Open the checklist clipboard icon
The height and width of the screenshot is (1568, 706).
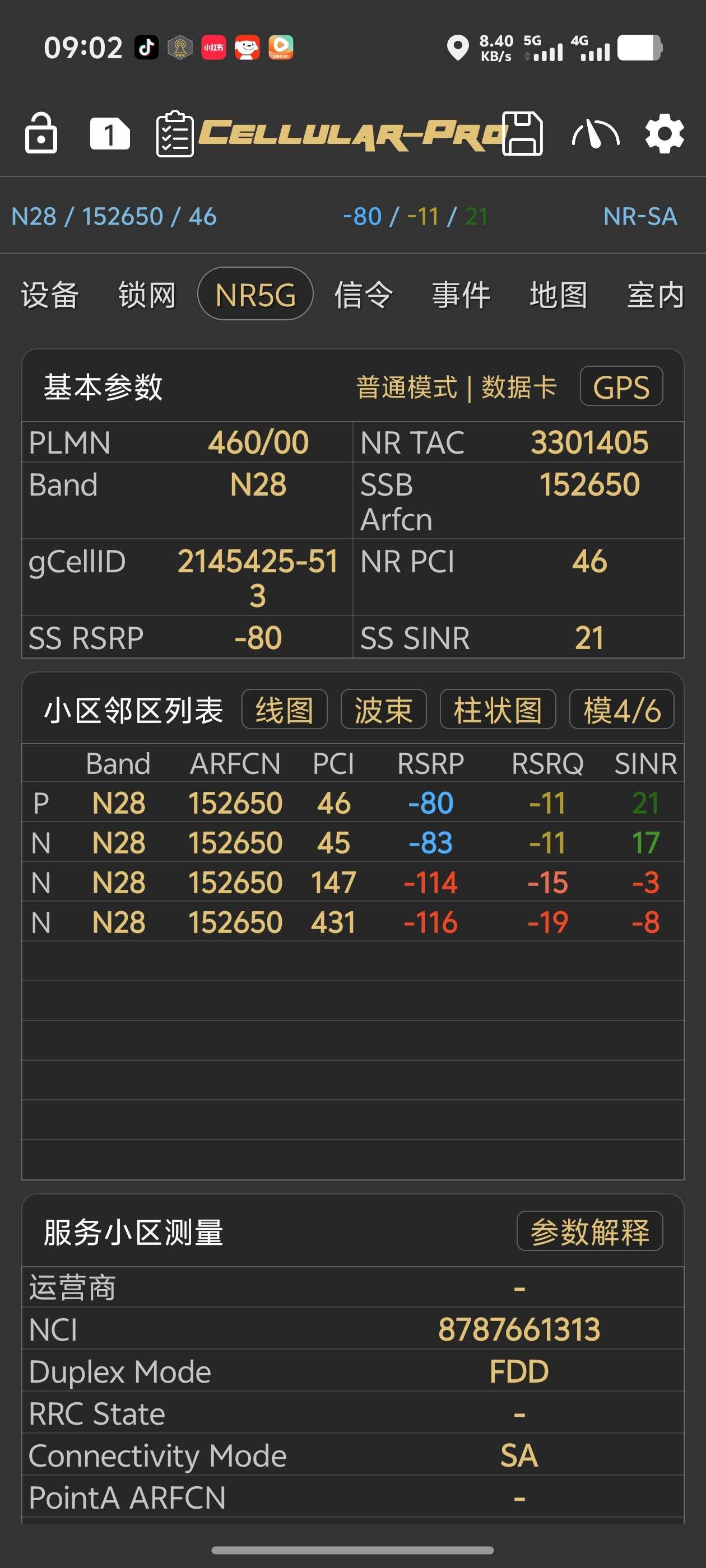[x=175, y=134]
